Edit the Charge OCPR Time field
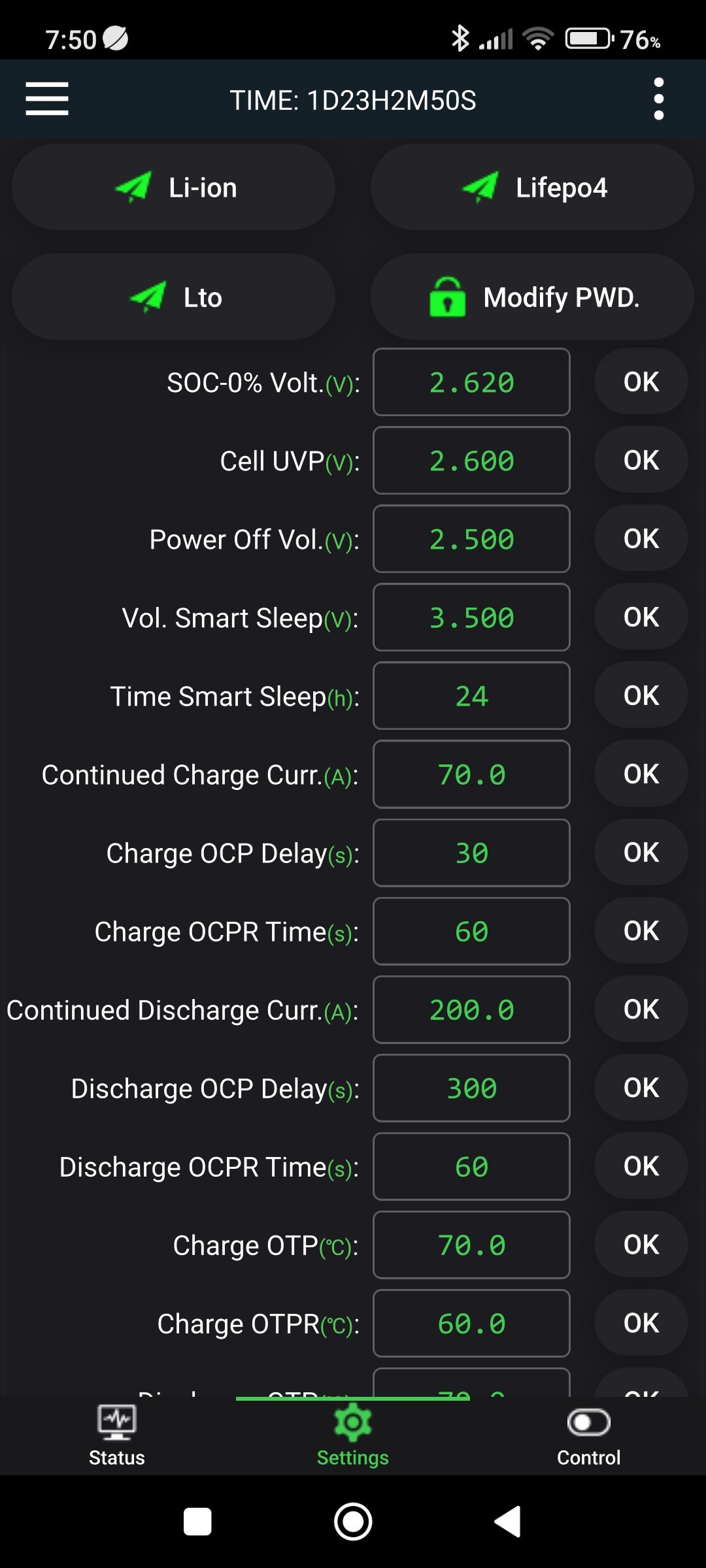This screenshot has height=1568, width=706. tap(471, 931)
